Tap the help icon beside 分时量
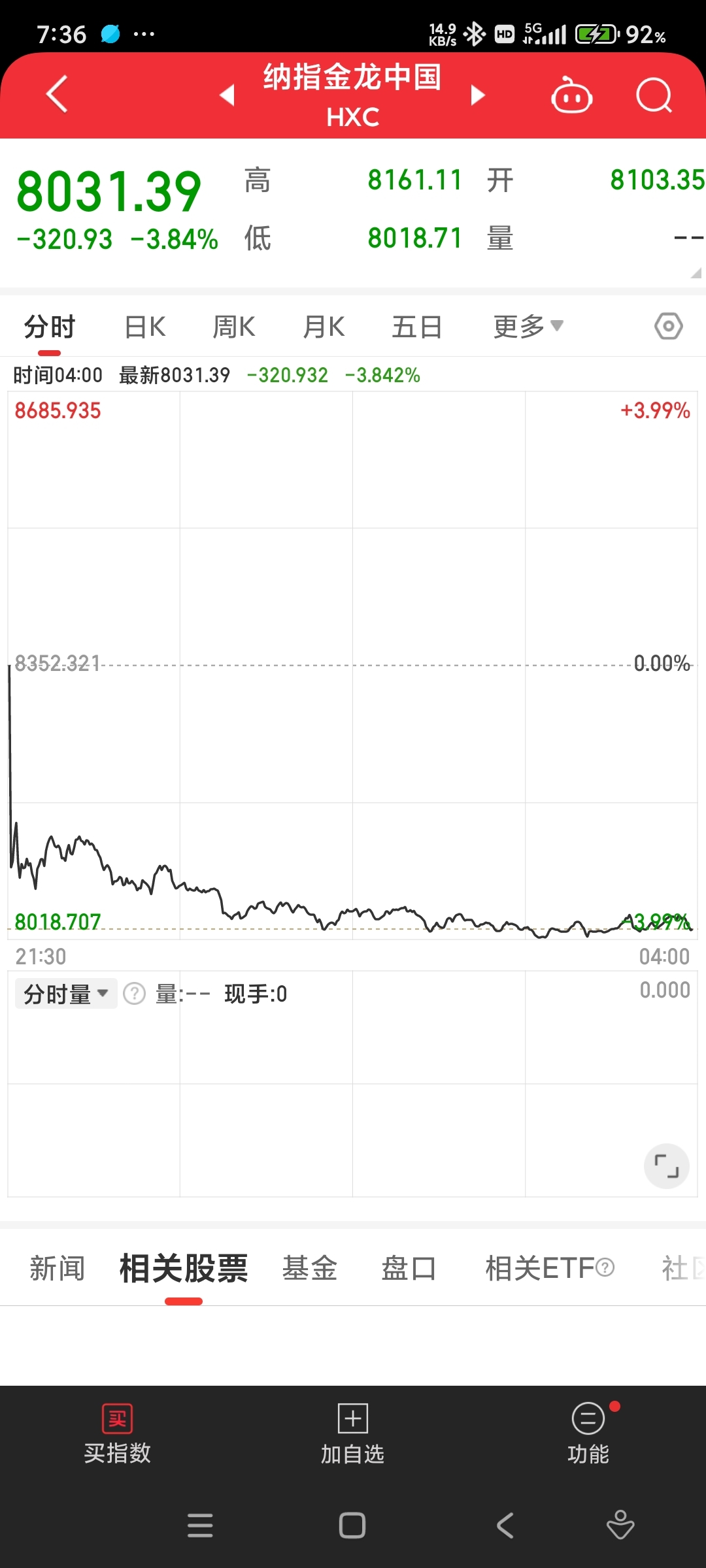The image size is (706, 1568). click(135, 994)
